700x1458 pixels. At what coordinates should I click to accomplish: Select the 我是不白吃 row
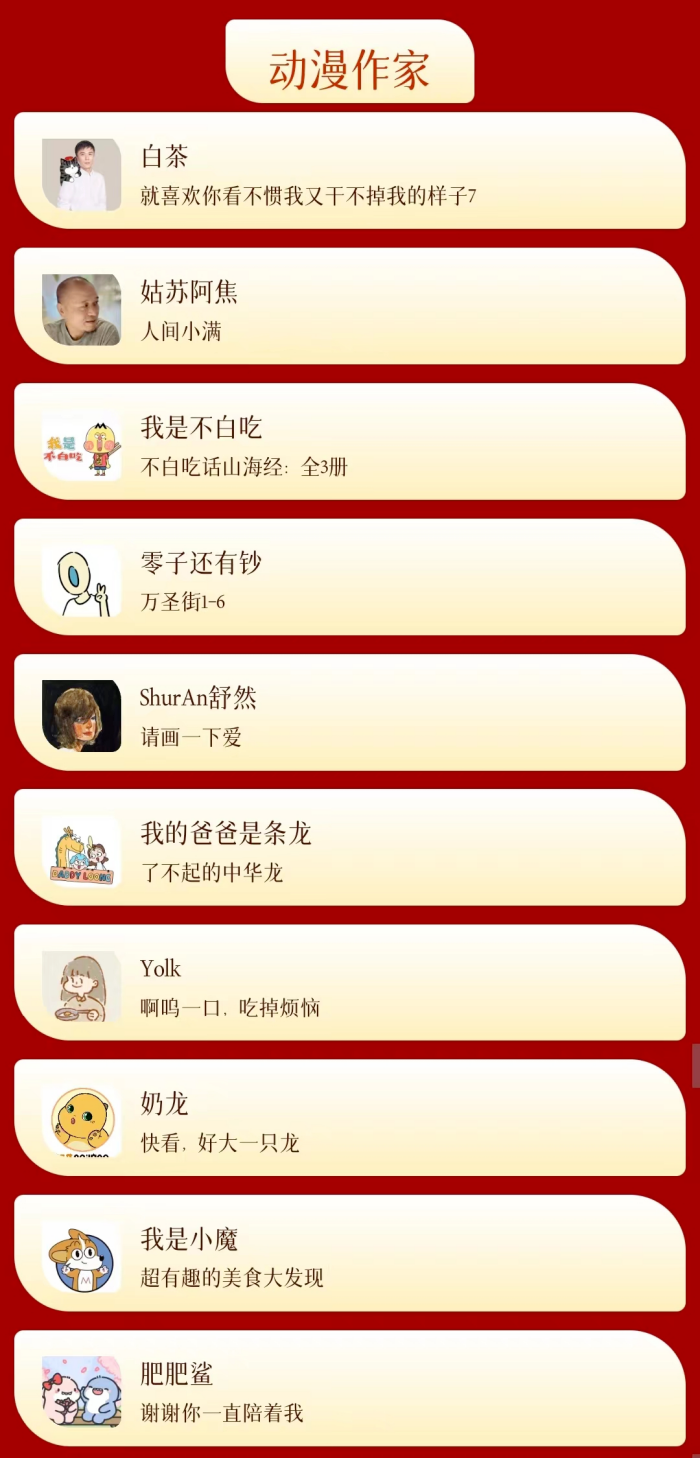350,441
